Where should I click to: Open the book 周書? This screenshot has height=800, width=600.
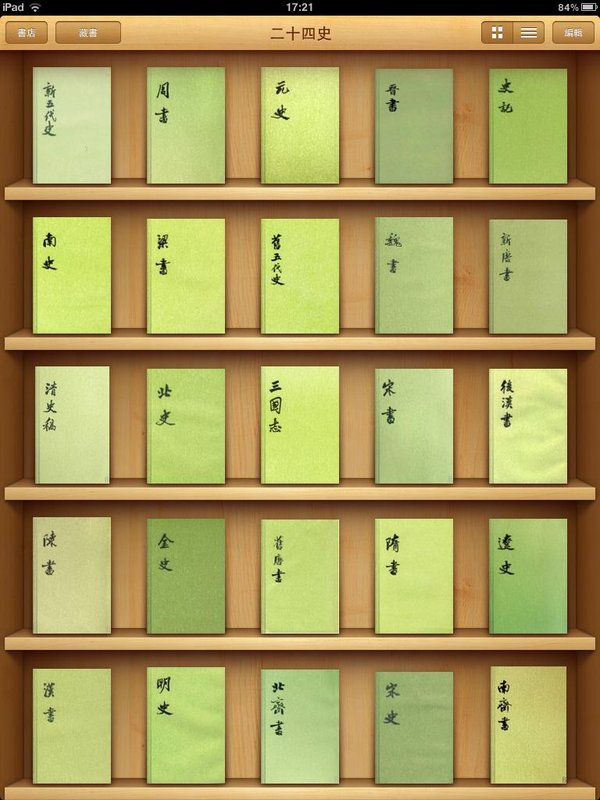coord(186,125)
